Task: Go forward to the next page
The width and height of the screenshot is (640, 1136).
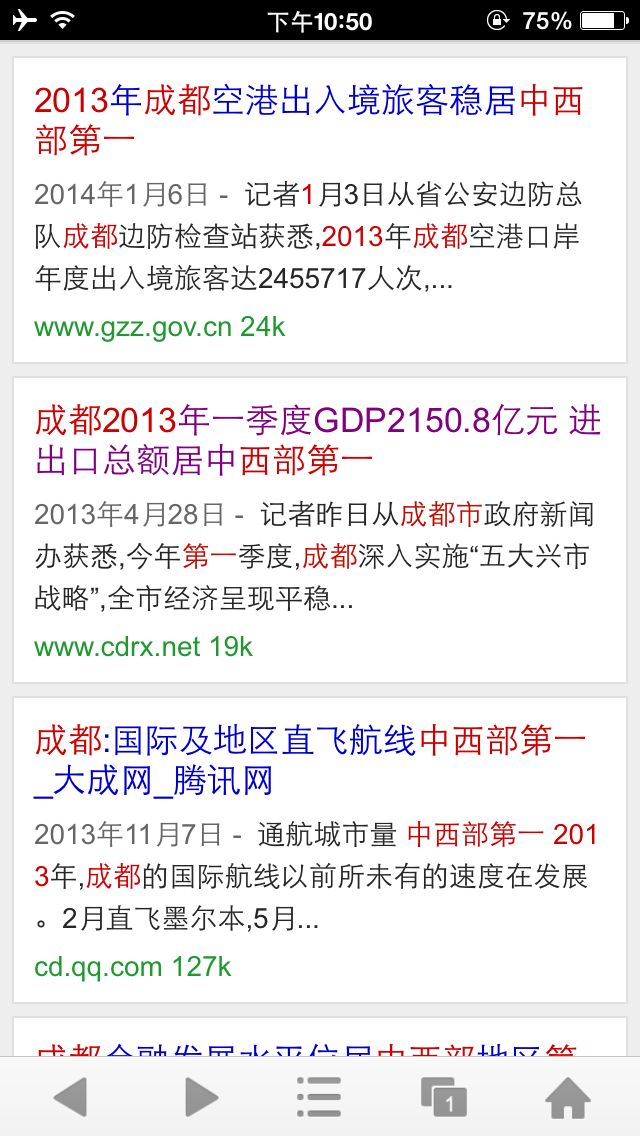Action: tap(201, 1097)
